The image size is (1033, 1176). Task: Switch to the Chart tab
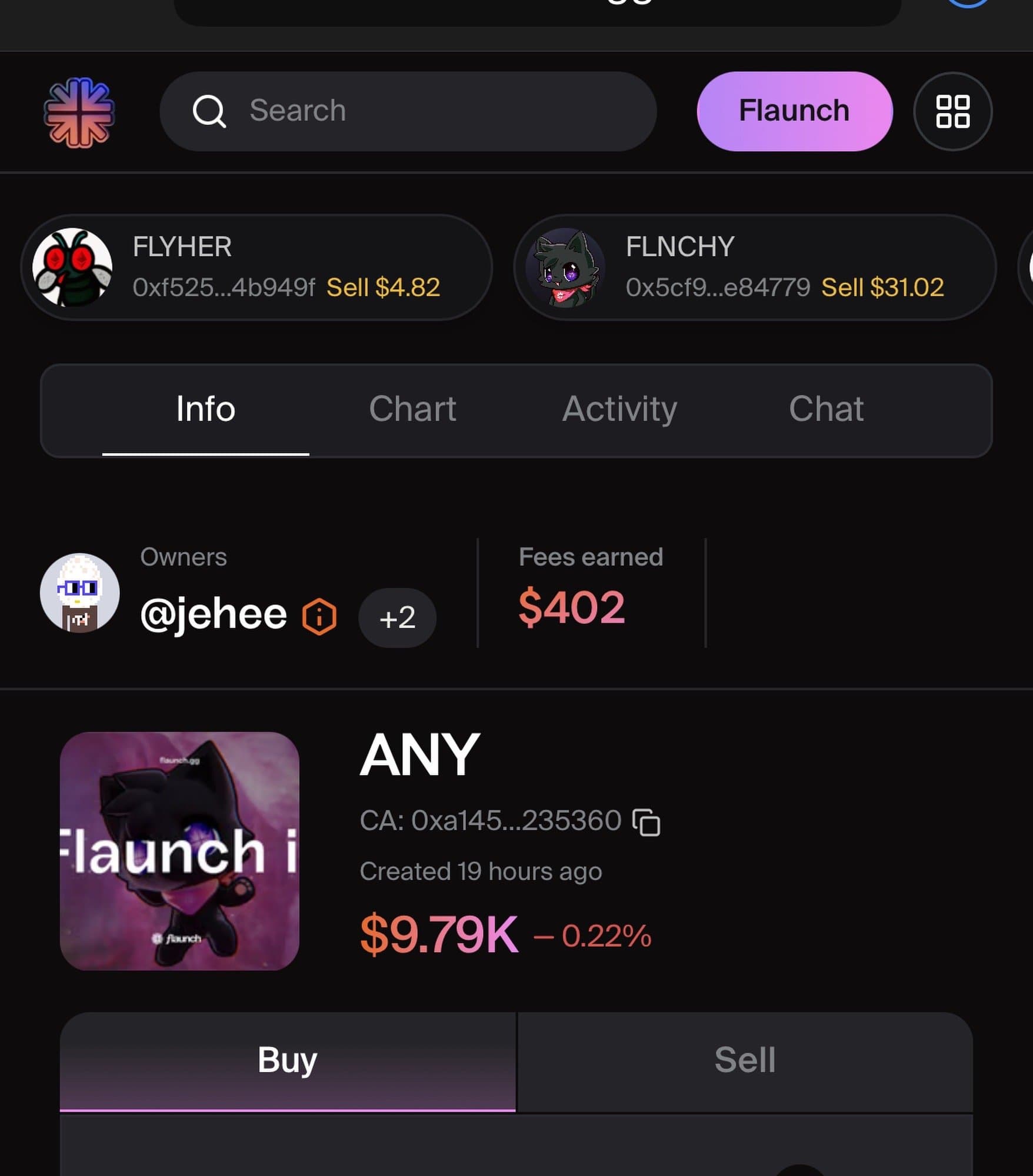point(412,409)
